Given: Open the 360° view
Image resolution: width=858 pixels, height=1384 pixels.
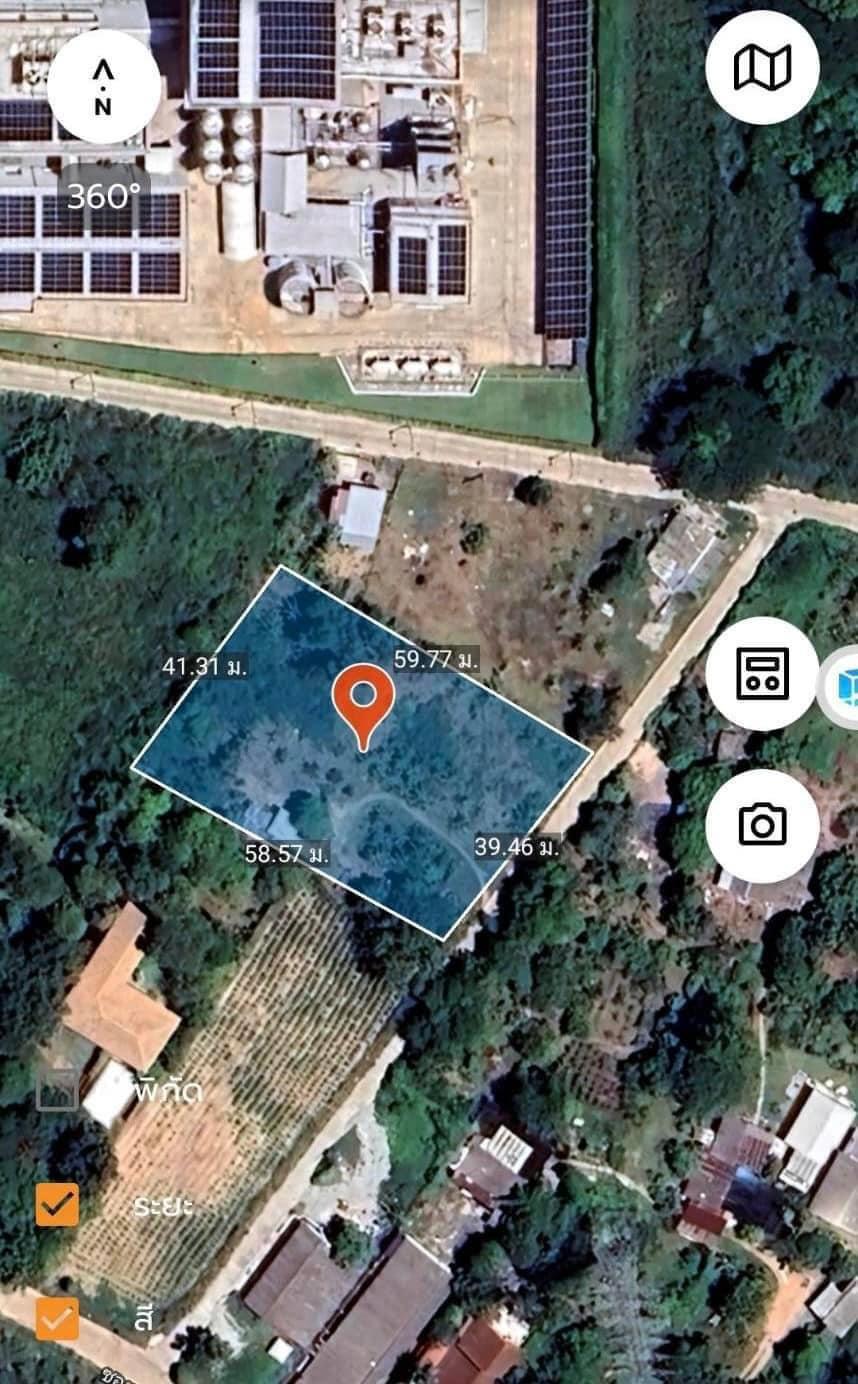Looking at the screenshot, I should coord(104,196).
